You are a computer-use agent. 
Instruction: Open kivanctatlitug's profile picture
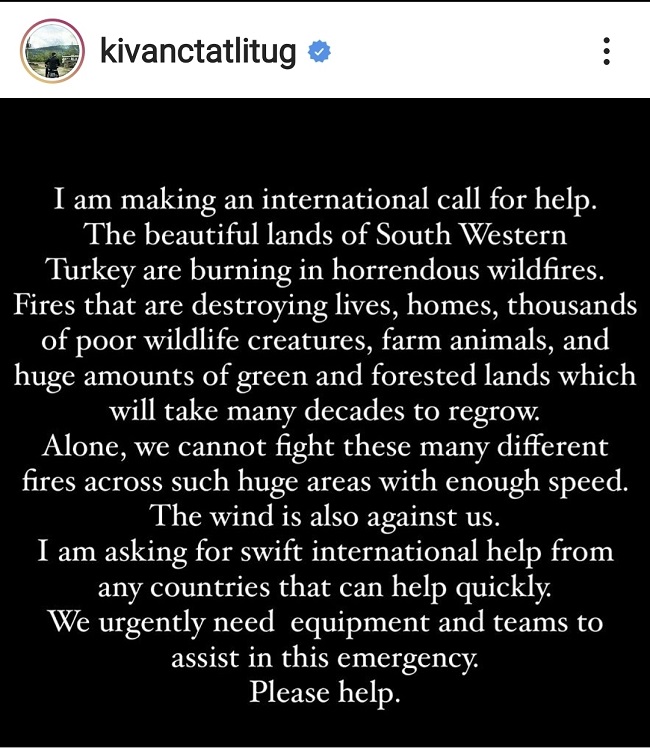[53, 50]
